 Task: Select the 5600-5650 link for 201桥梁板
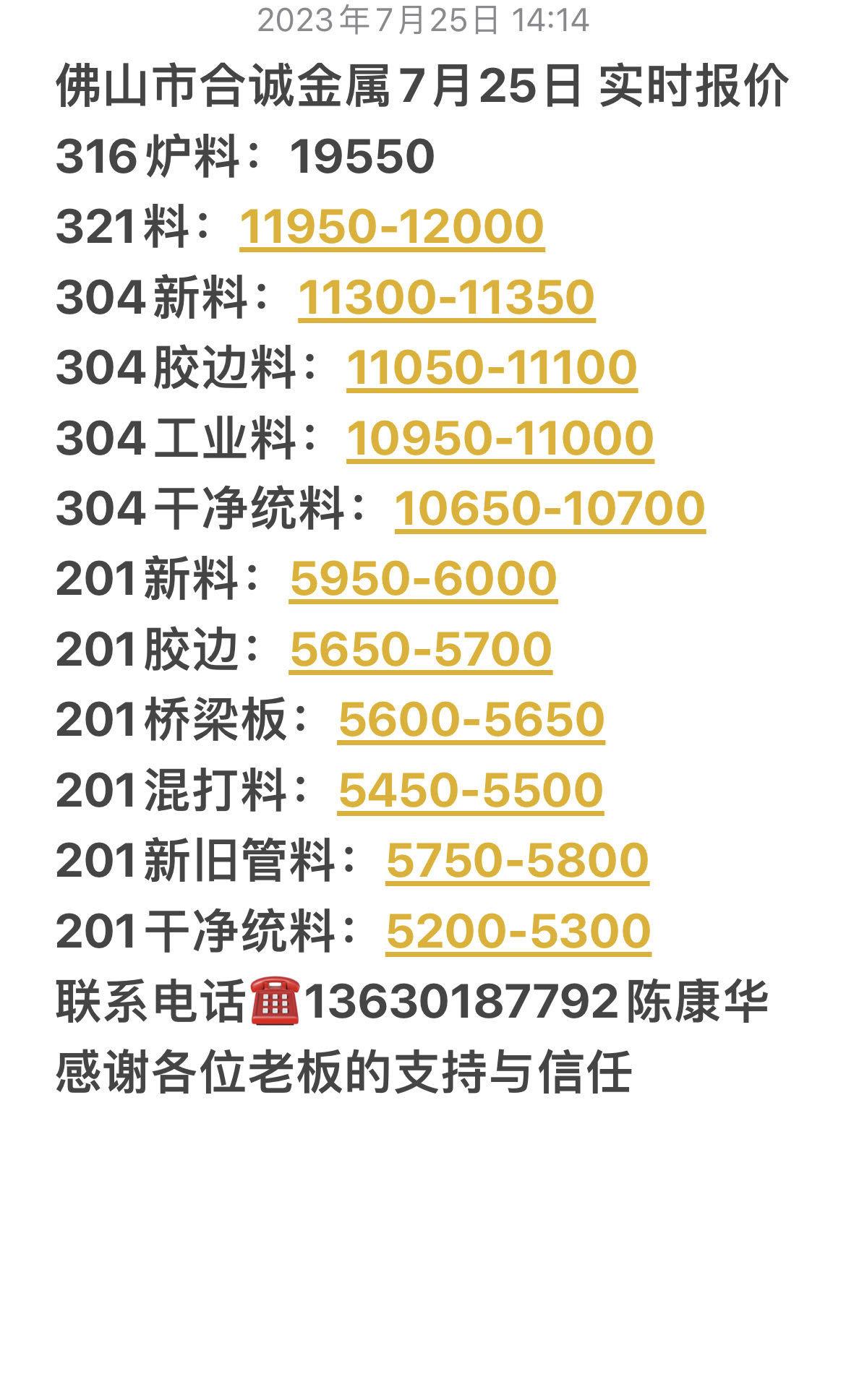coord(471,720)
